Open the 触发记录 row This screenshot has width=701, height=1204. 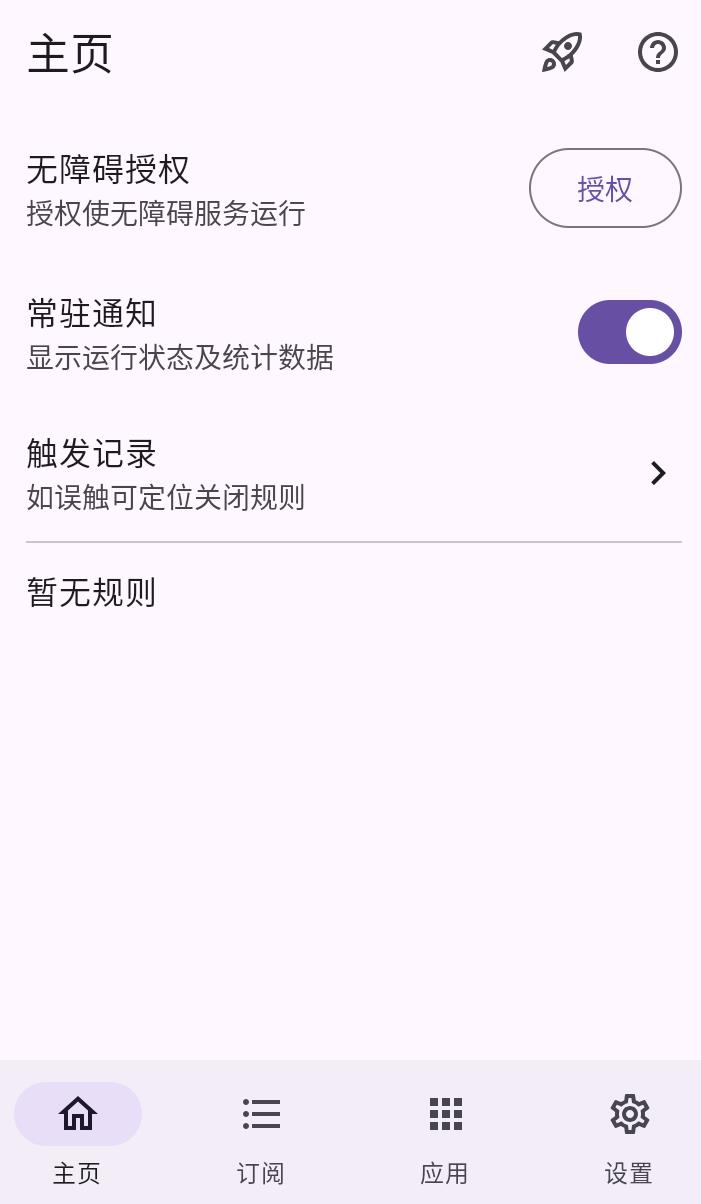350,472
